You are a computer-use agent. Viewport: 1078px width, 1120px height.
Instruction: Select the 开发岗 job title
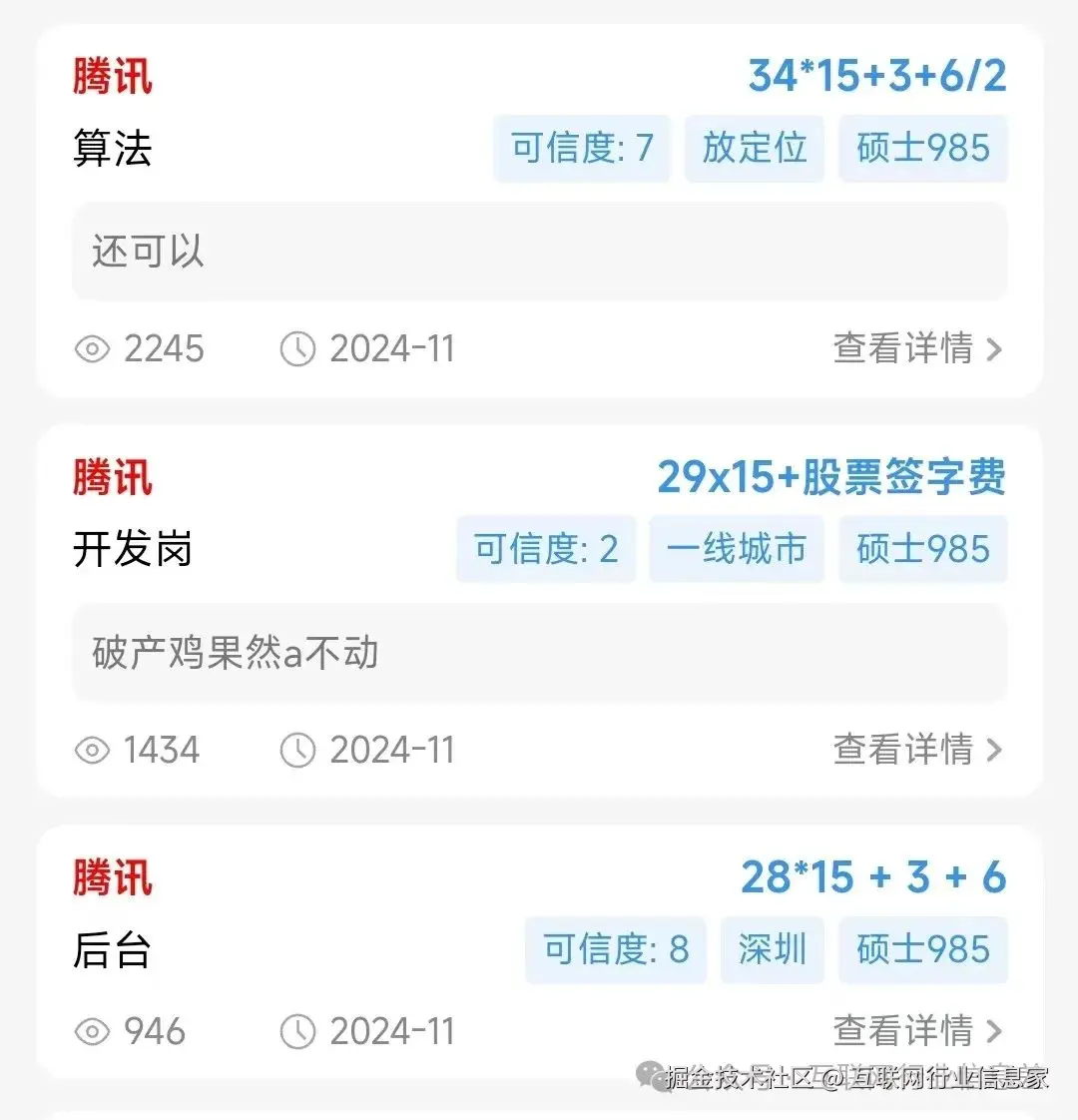[x=131, y=550]
